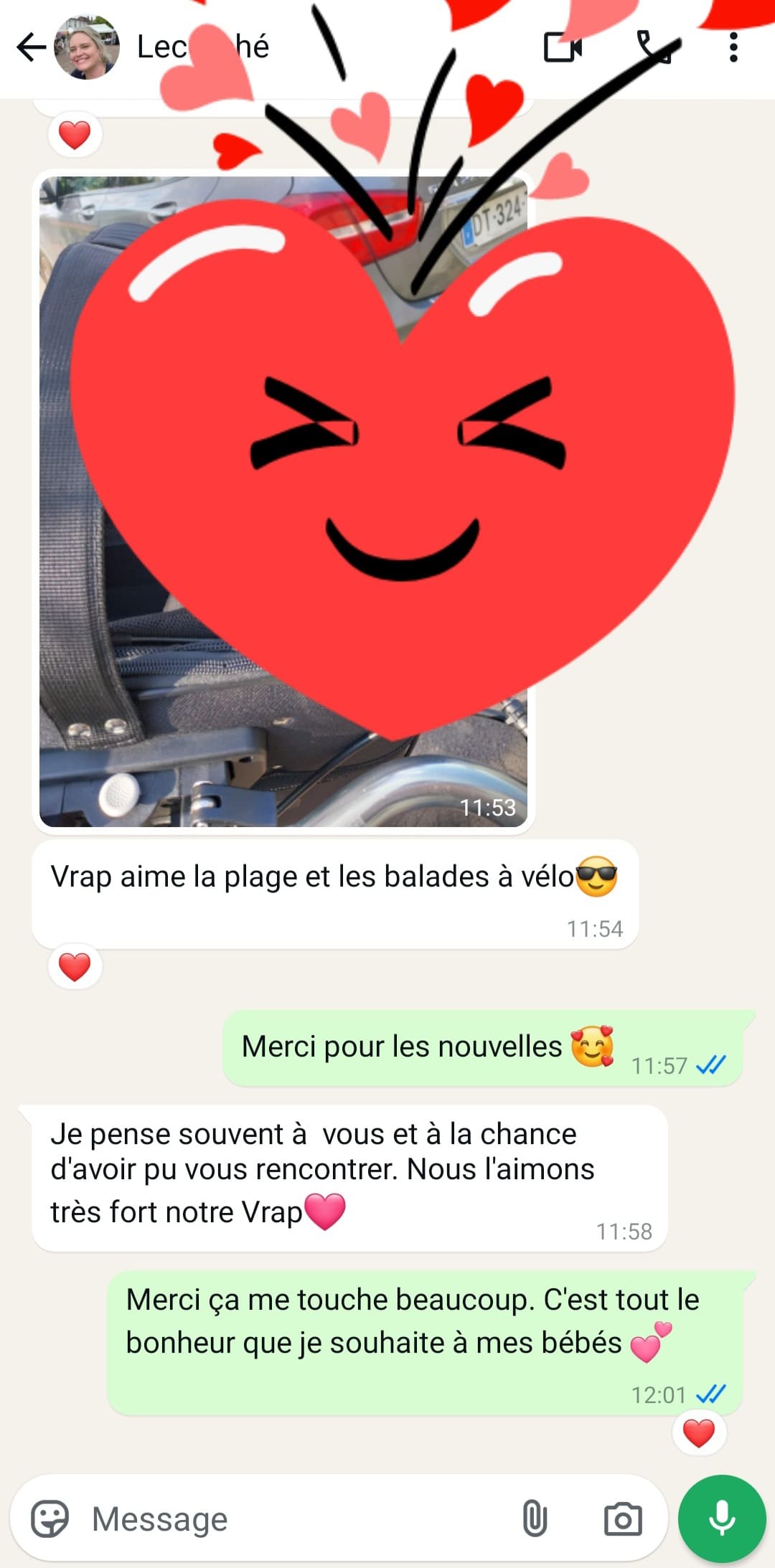Attach a file to the chat
775x1568 pixels.
point(535,1519)
